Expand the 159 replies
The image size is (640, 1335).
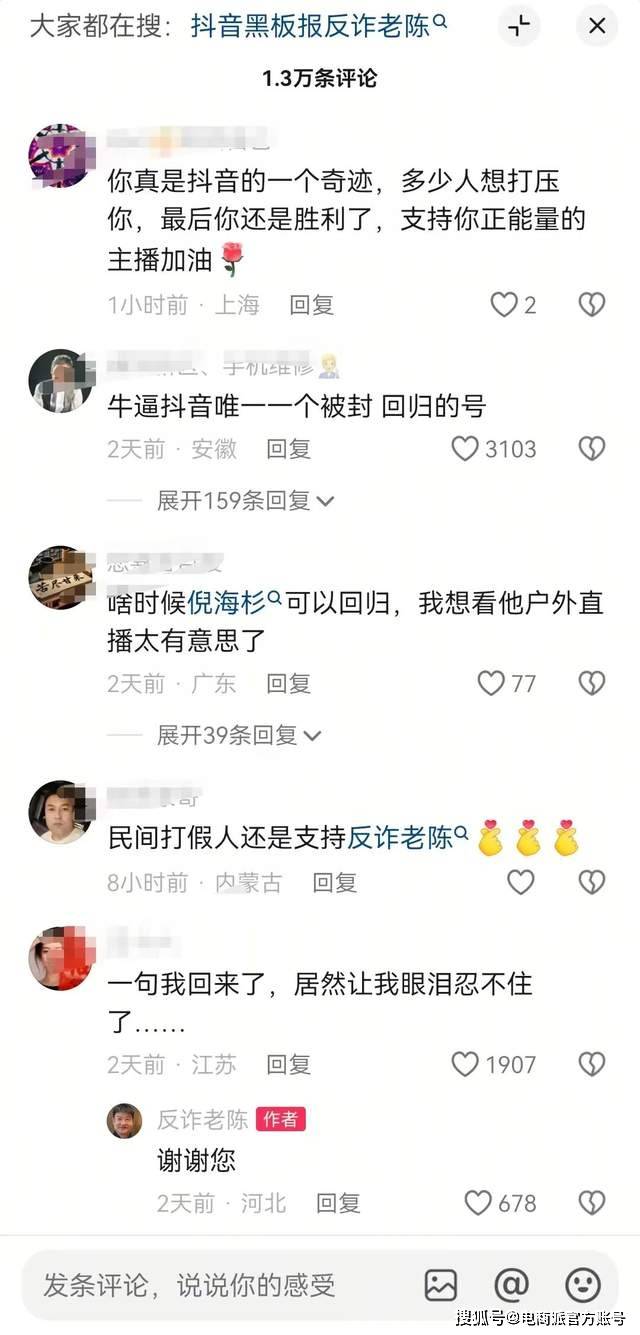(x=245, y=501)
